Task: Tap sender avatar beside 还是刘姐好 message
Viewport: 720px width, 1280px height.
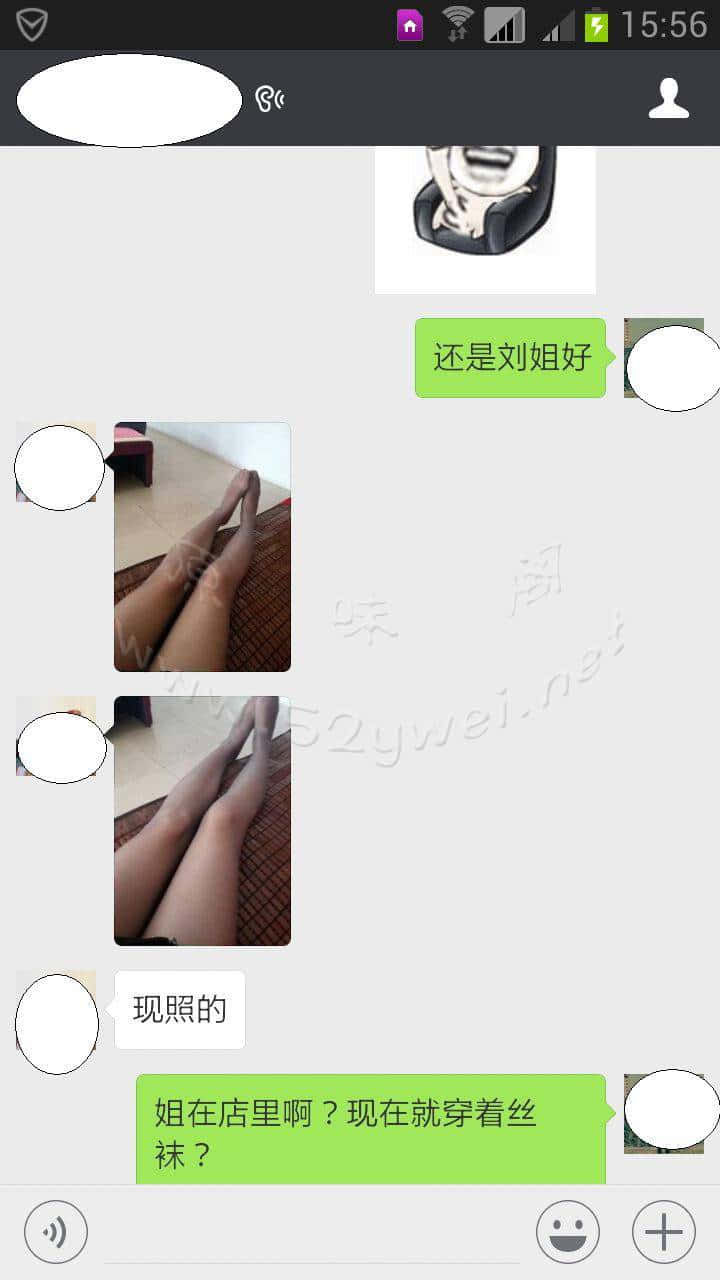Action: click(664, 358)
